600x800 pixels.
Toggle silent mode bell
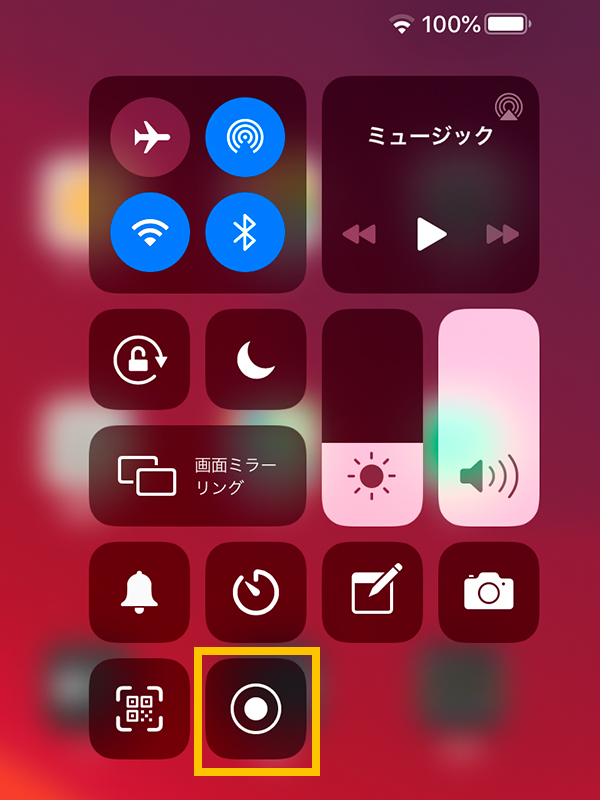140,592
